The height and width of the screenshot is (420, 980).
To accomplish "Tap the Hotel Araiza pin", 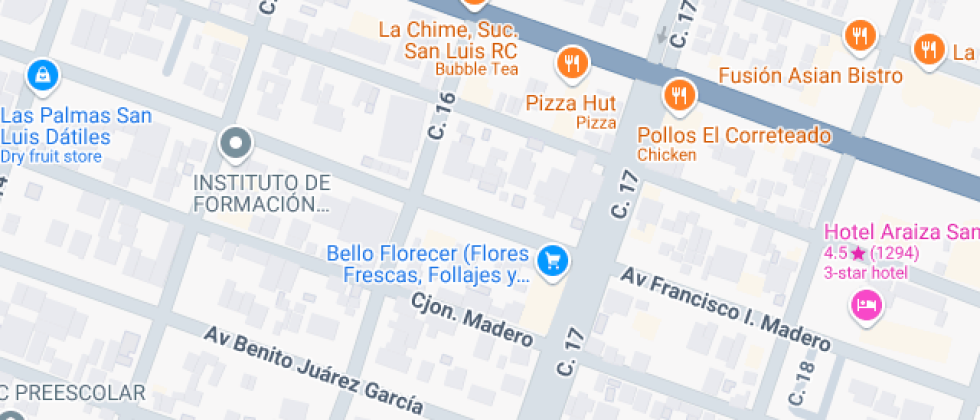I will 866,303.
